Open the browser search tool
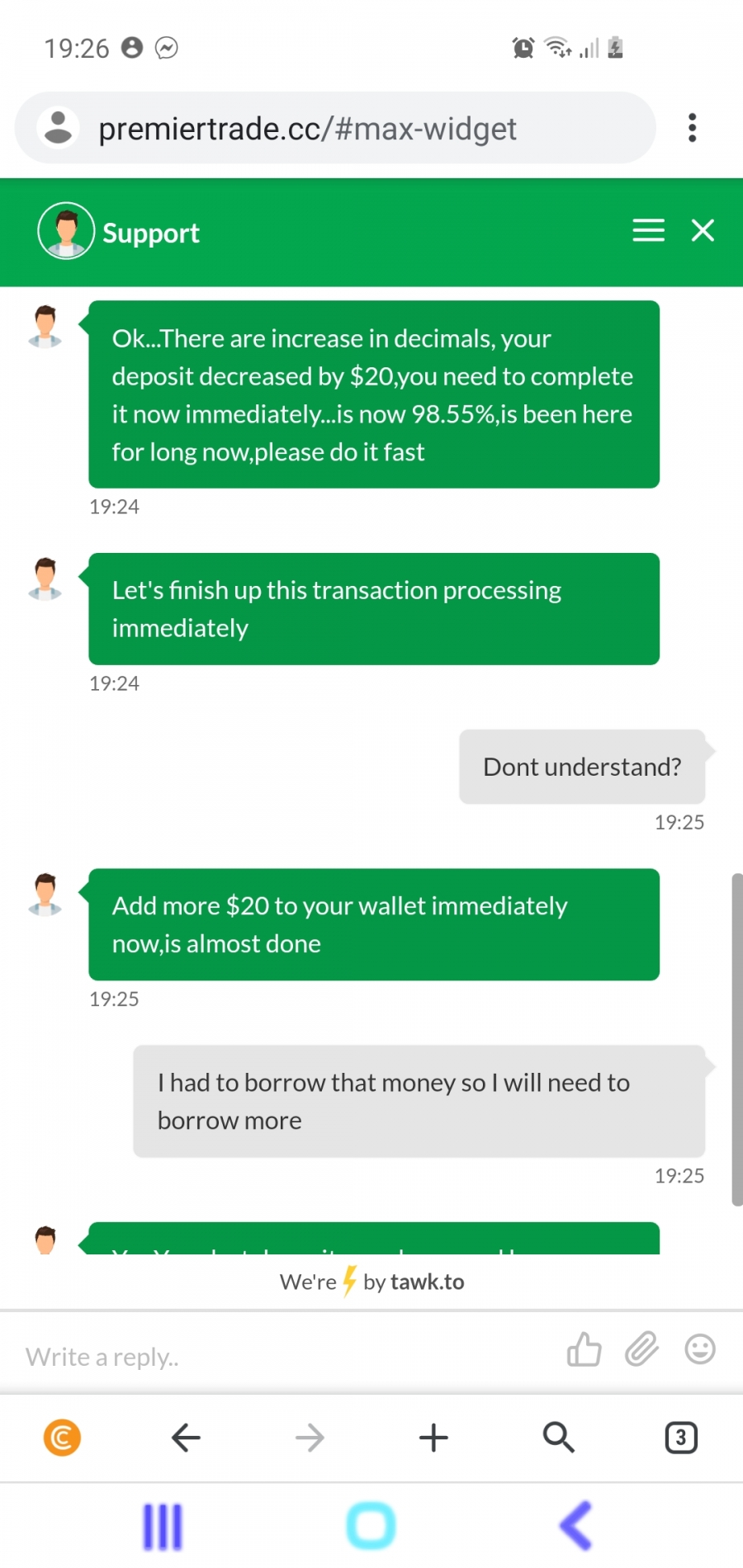743x1568 pixels. [x=558, y=1438]
